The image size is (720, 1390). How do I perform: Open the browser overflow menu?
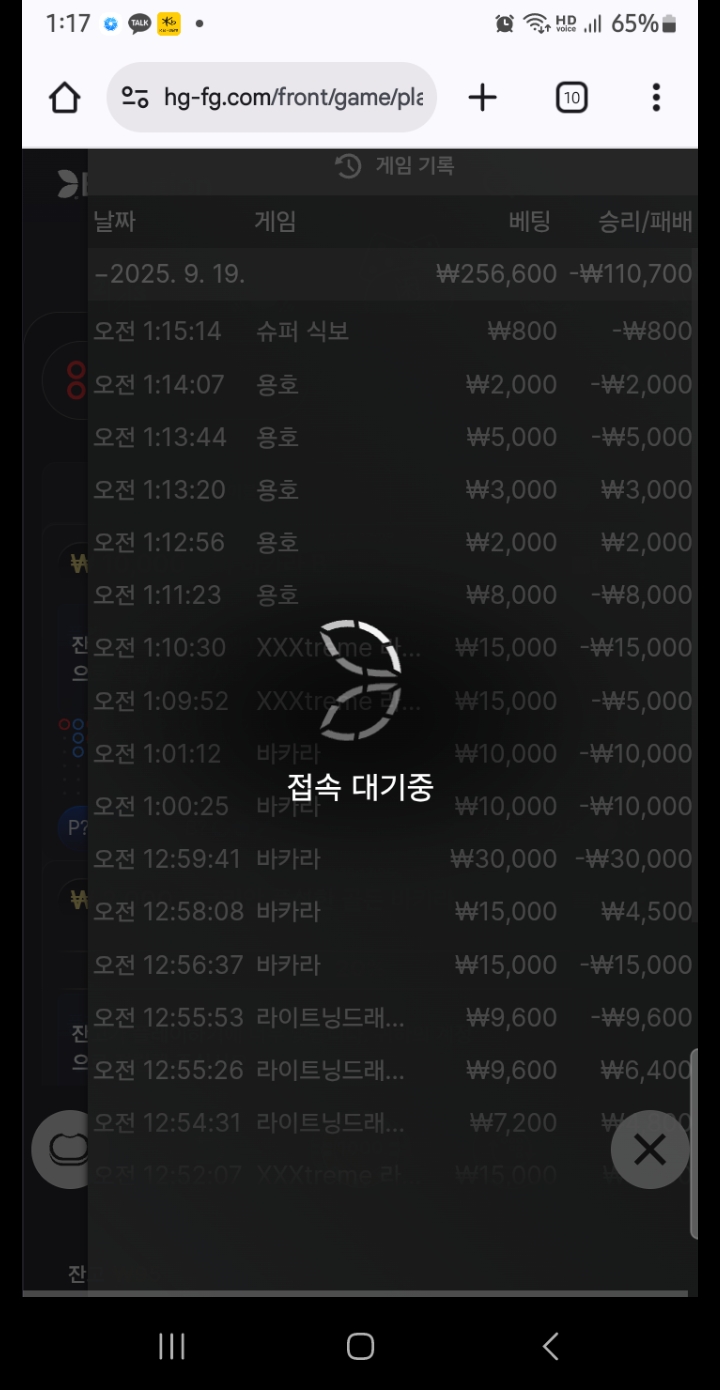pyautogui.click(x=656, y=97)
